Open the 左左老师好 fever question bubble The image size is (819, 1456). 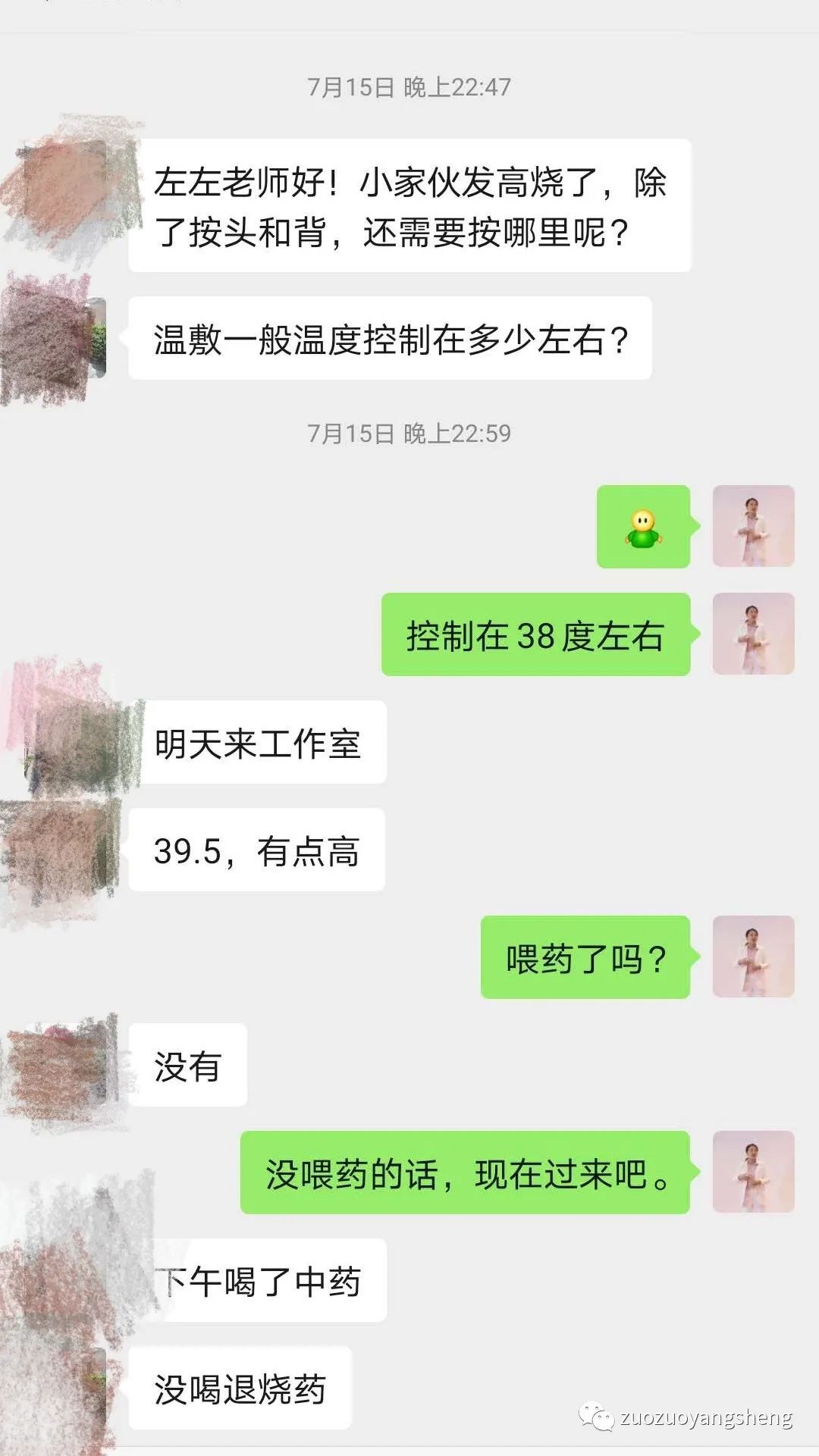point(413,206)
